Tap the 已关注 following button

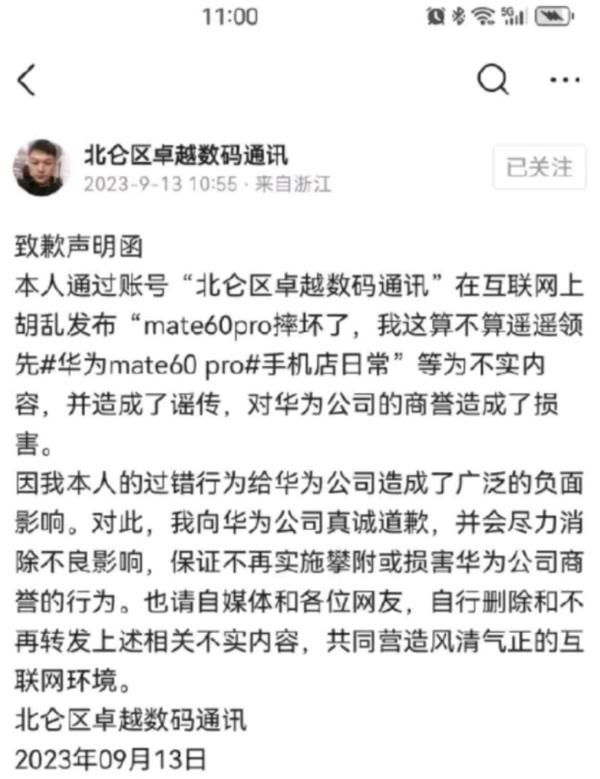(539, 167)
